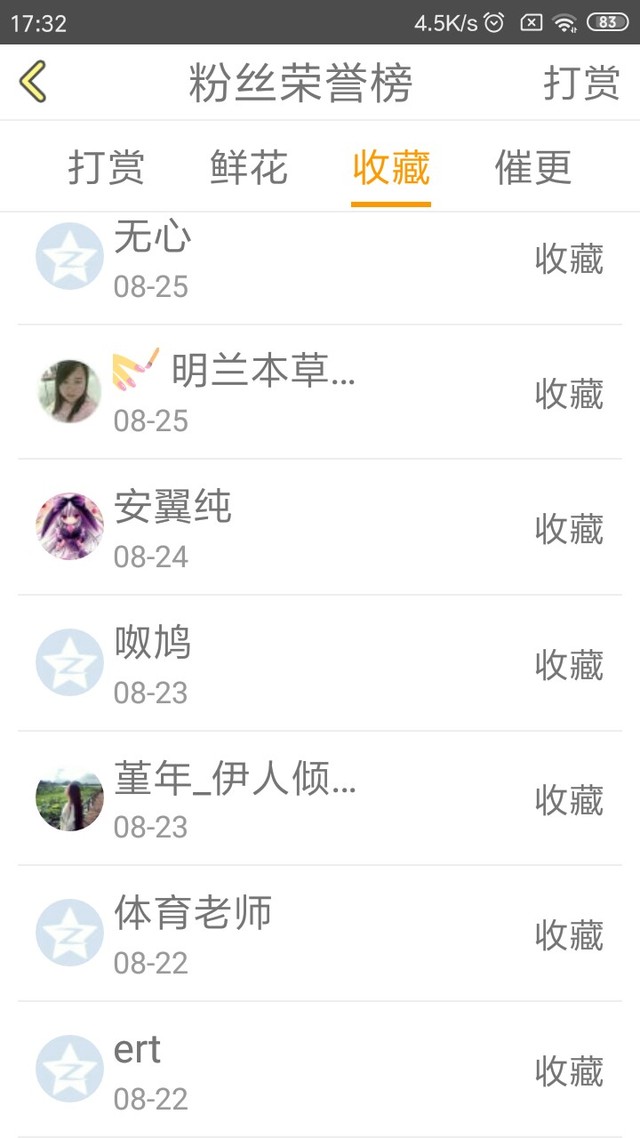This screenshot has height=1138, width=640.
Task: Tap the 打赏 button in the header
Action: 581,83
